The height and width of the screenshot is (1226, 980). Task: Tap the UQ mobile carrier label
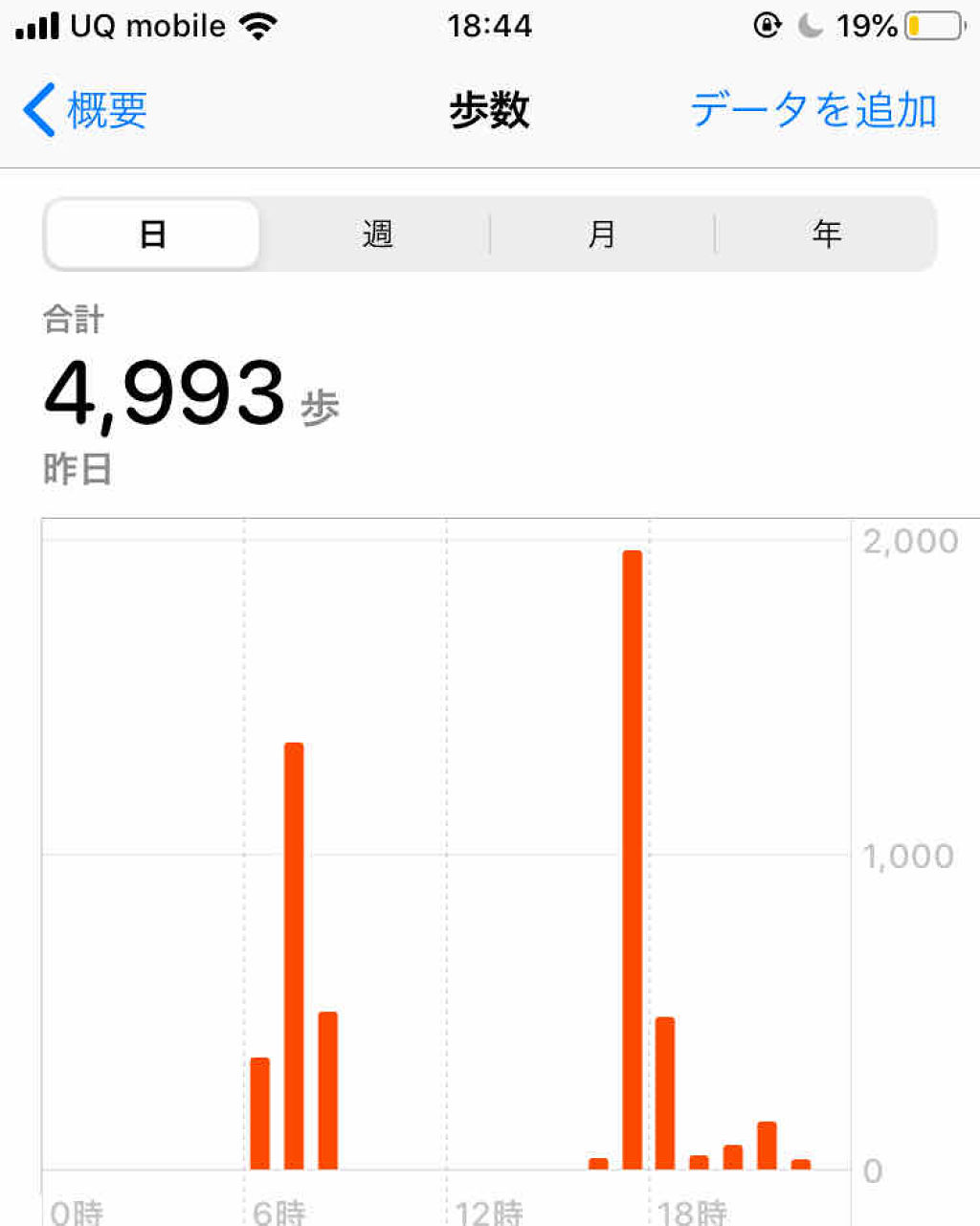[144, 26]
